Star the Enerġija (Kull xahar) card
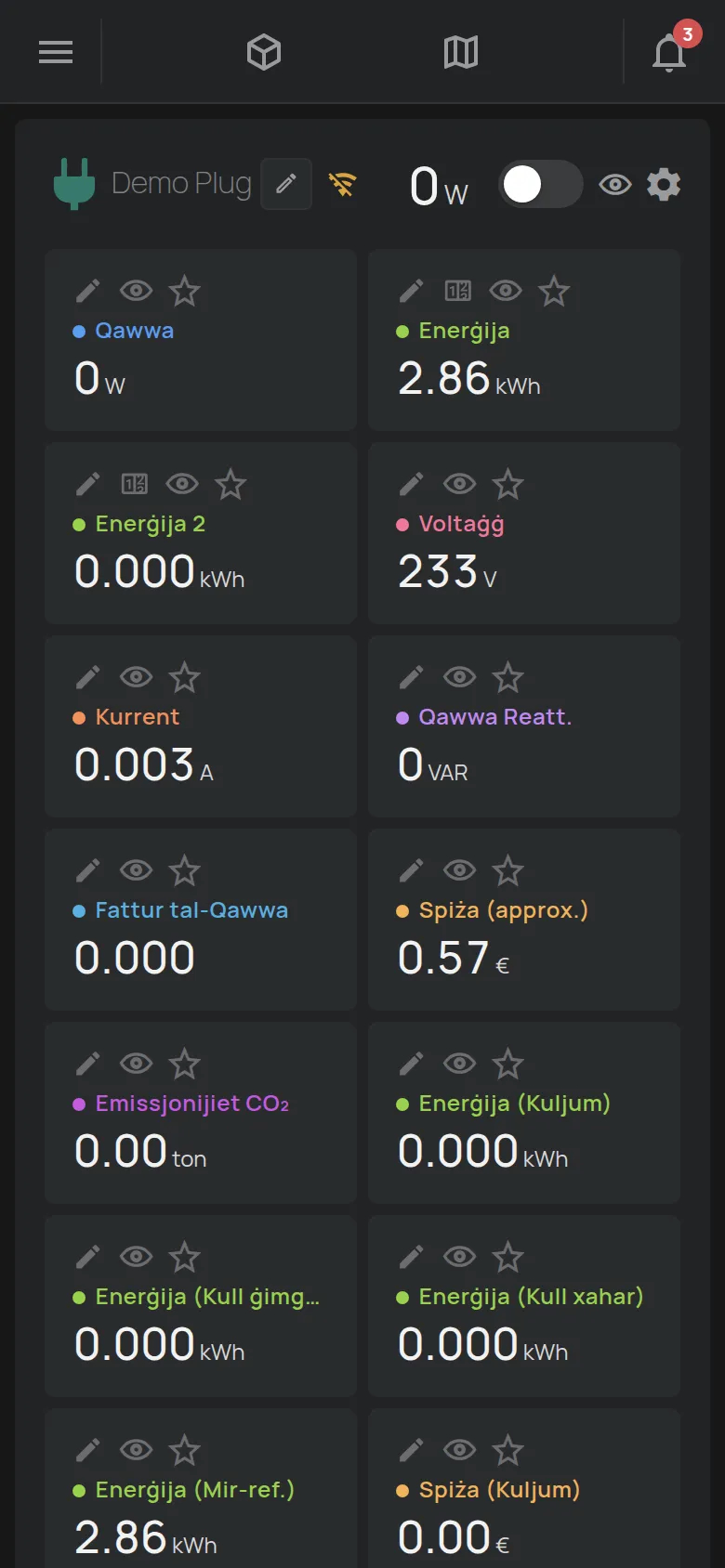Image resolution: width=725 pixels, height=1568 pixels. (x=507, y=1258)
